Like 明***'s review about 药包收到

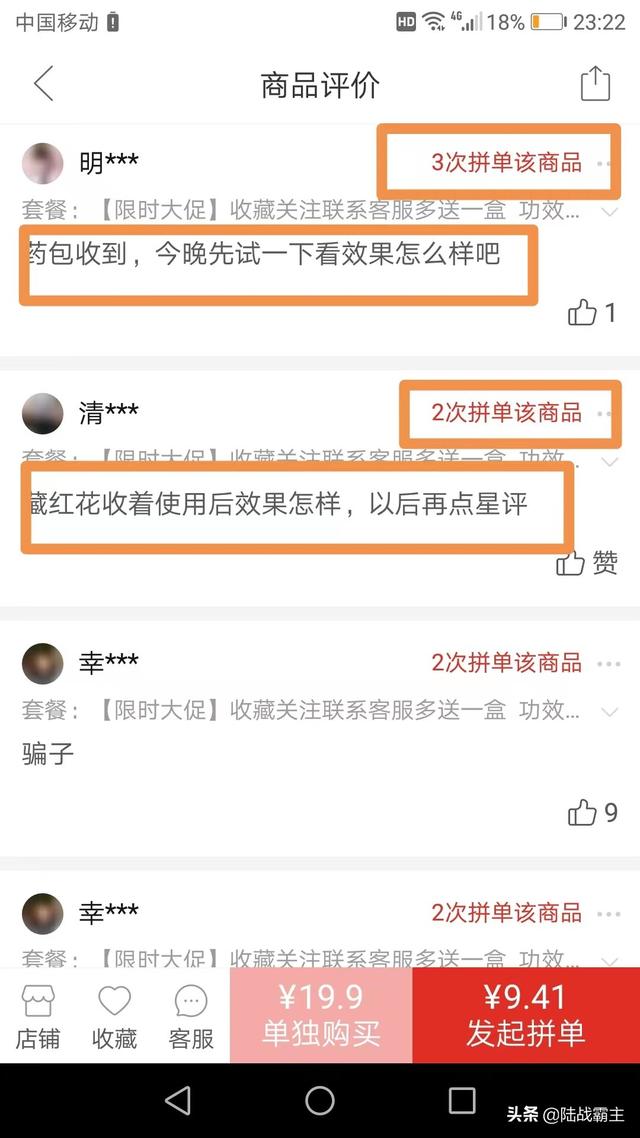pyautogui.click(x=582, y=313)
